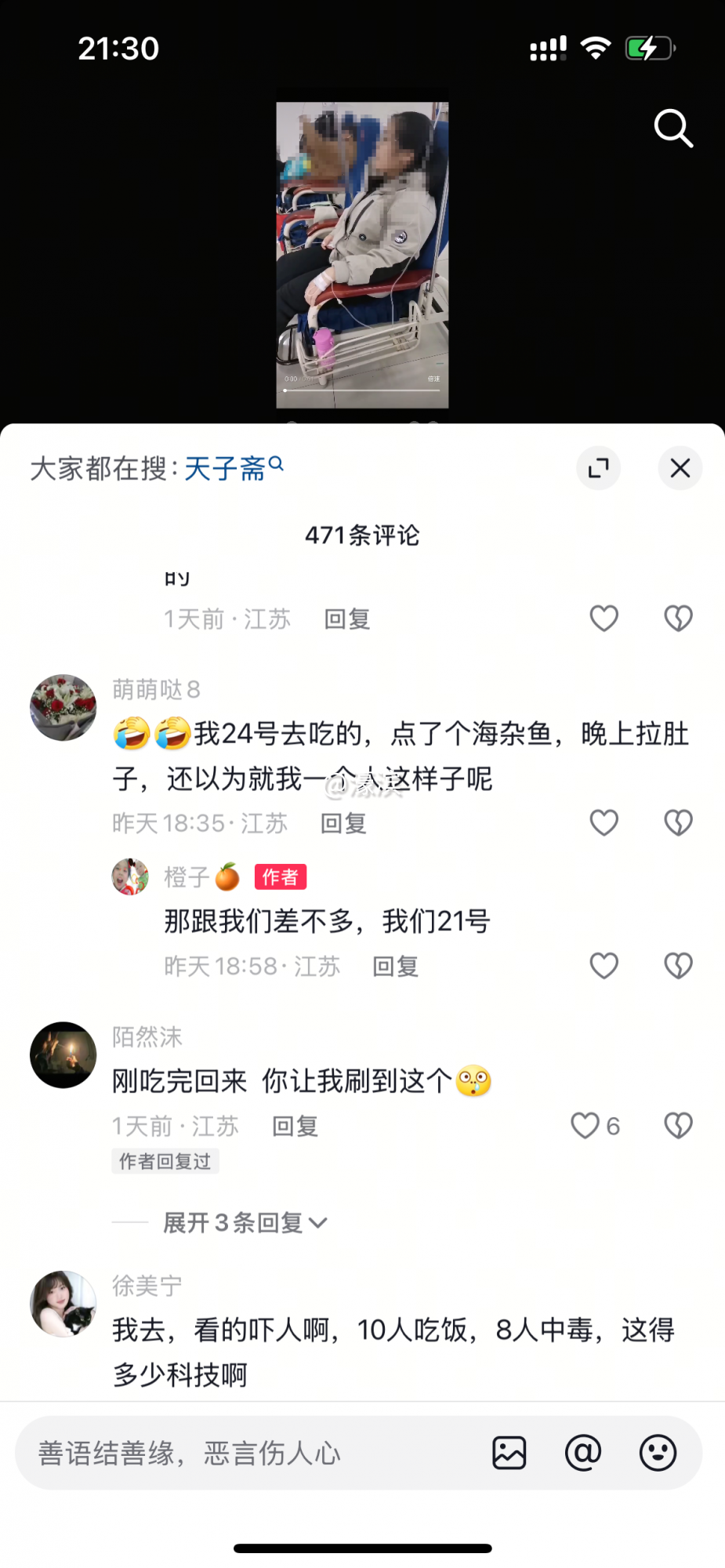Tap the image attachment icon near comment box
This screenshot has width=725, height=1568.
click(509, 1452)
